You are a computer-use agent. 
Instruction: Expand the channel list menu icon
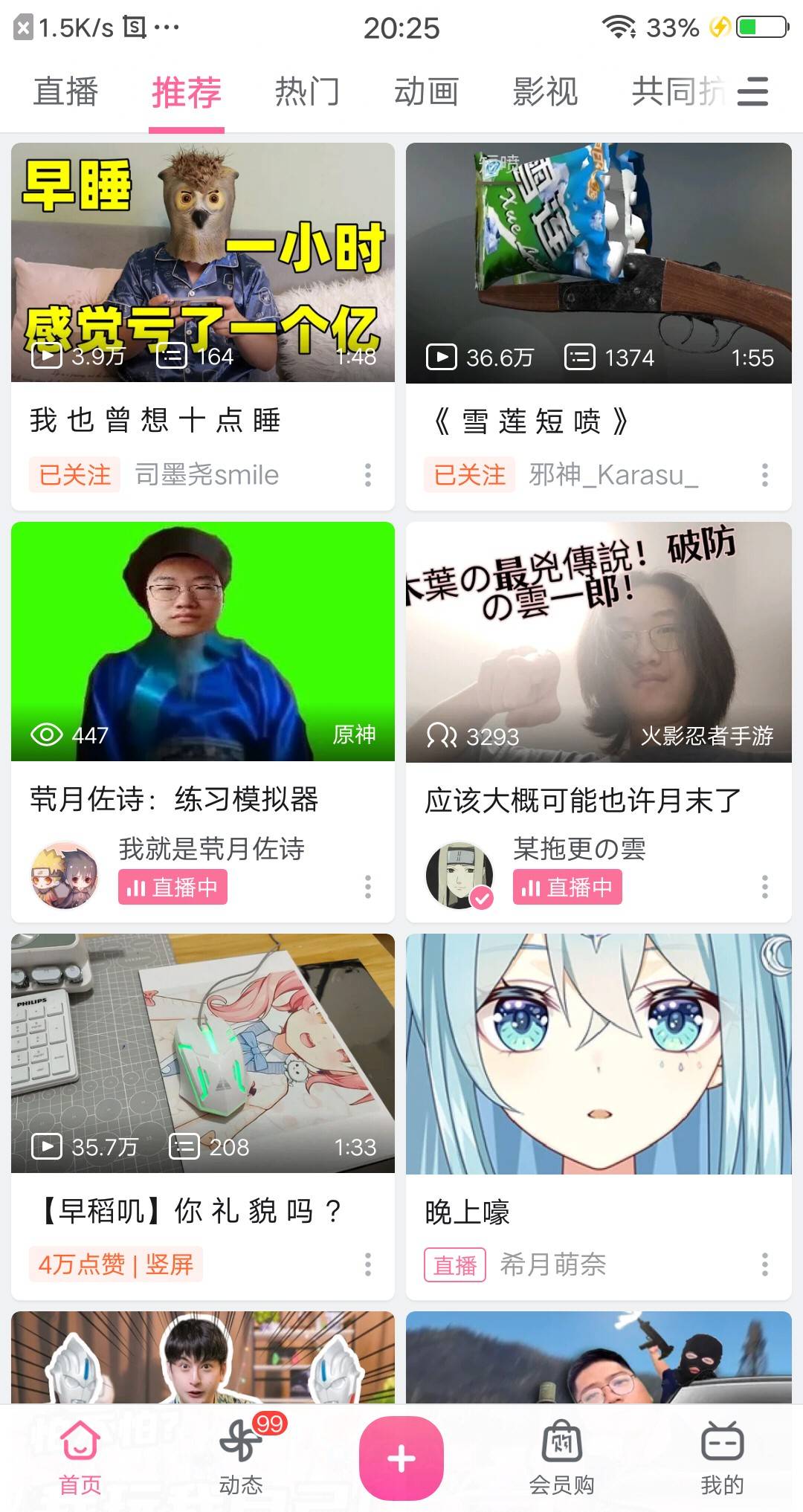[x=752, y=92]
